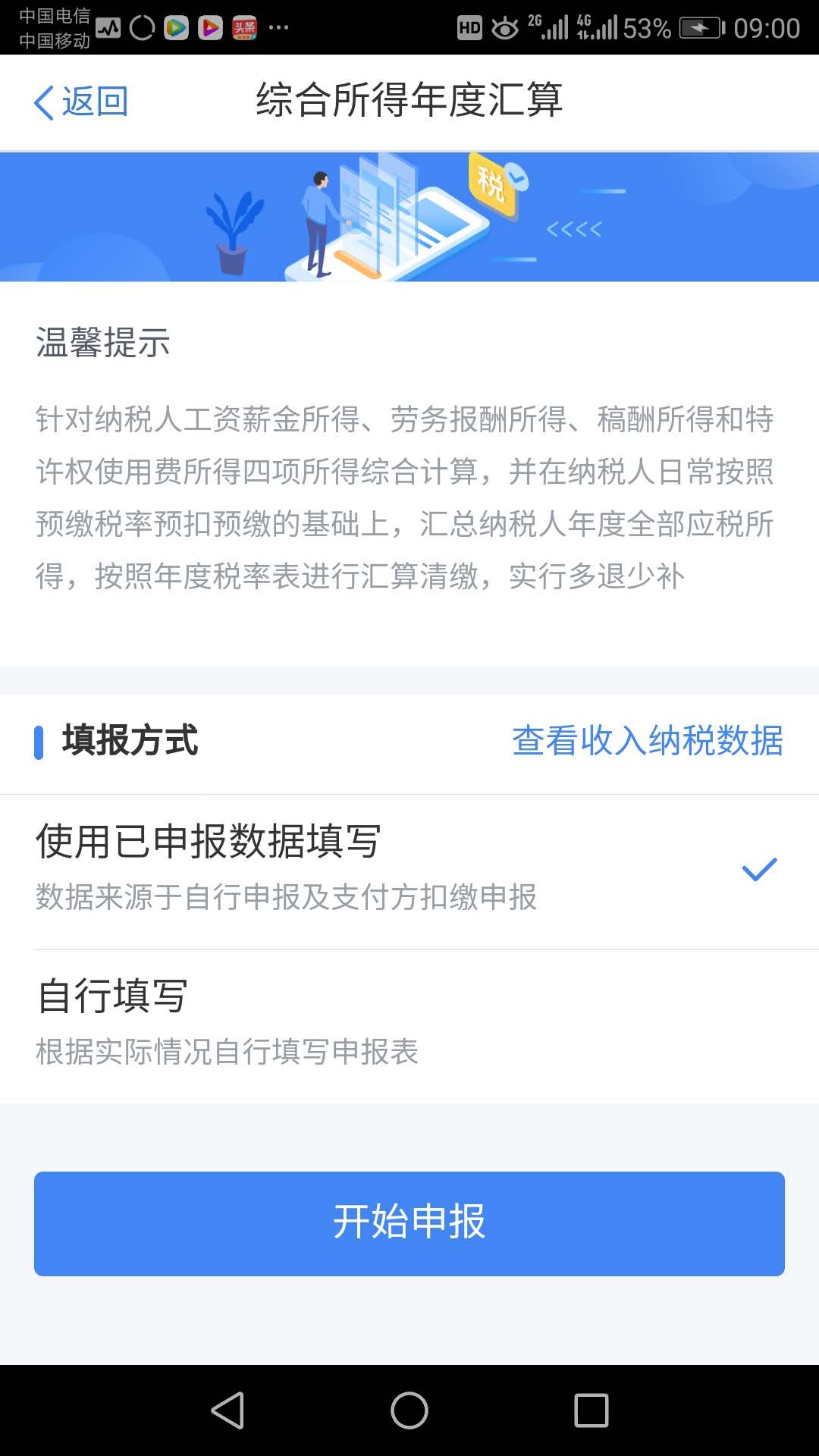Screen dimensions: 819x1456
Task: Tap the 4G signal strength indicator
Action: (x=595, y=25)
